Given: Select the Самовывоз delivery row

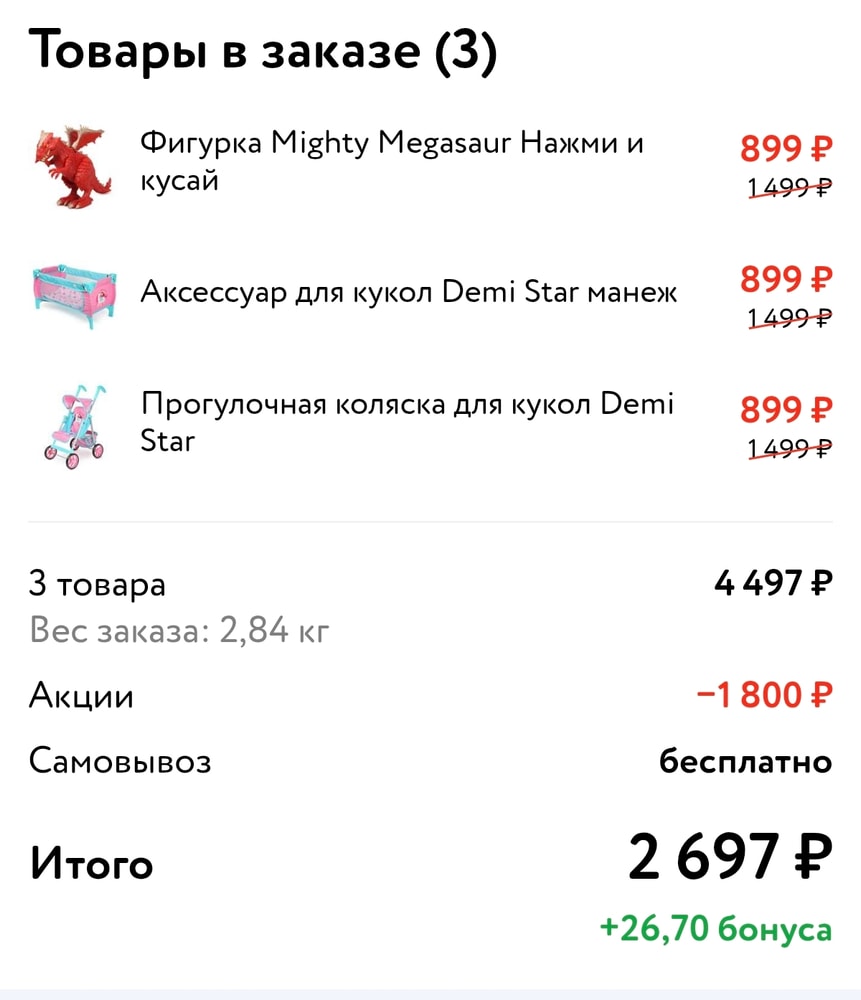Looking at the screenshot, I should (x=120, y=761).
